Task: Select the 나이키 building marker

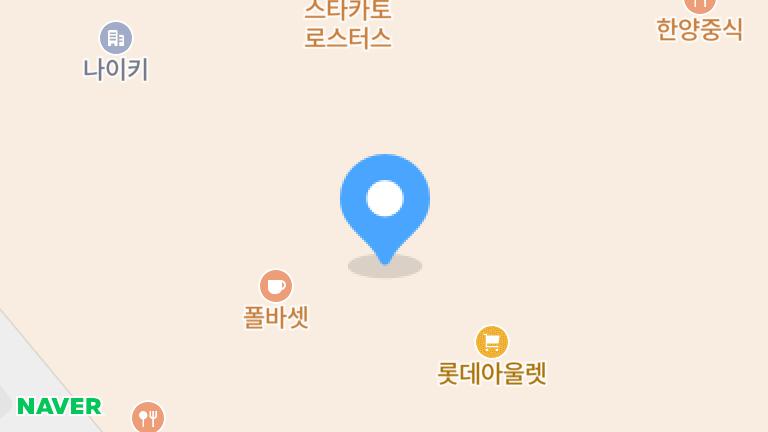Action: [116, 39]
